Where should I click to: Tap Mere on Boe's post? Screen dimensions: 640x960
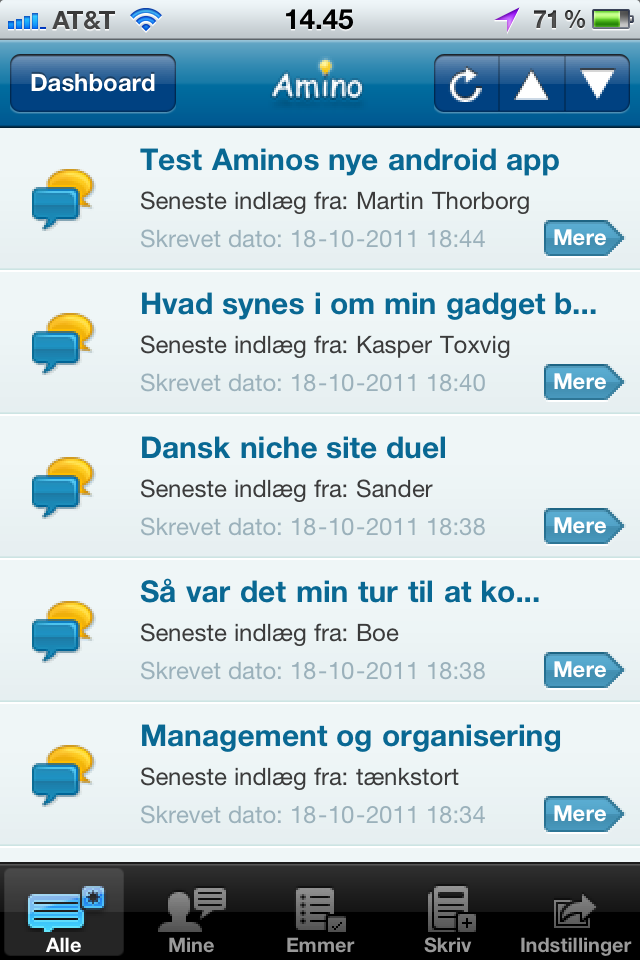(582, 670)
